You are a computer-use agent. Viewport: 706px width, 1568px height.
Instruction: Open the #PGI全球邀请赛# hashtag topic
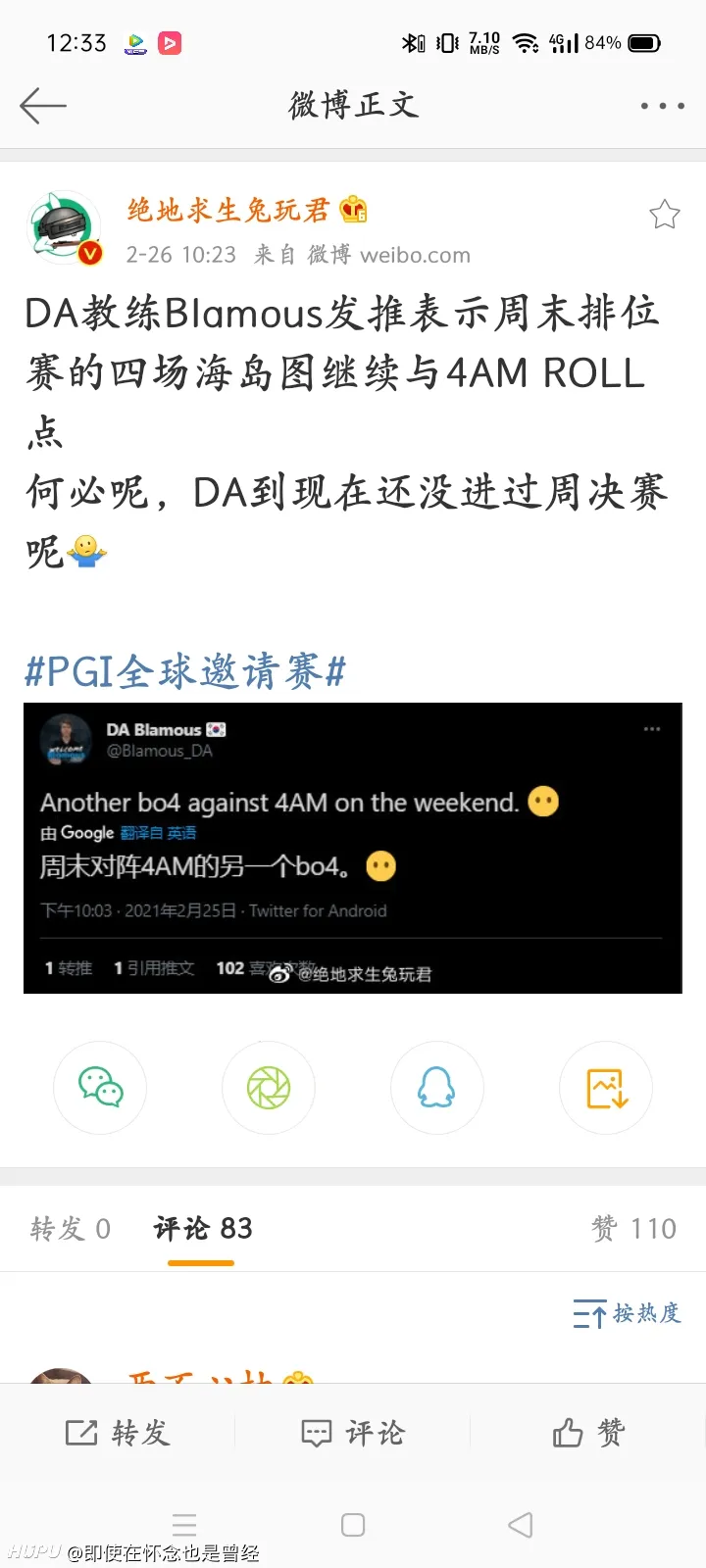[x=184, y=672]
